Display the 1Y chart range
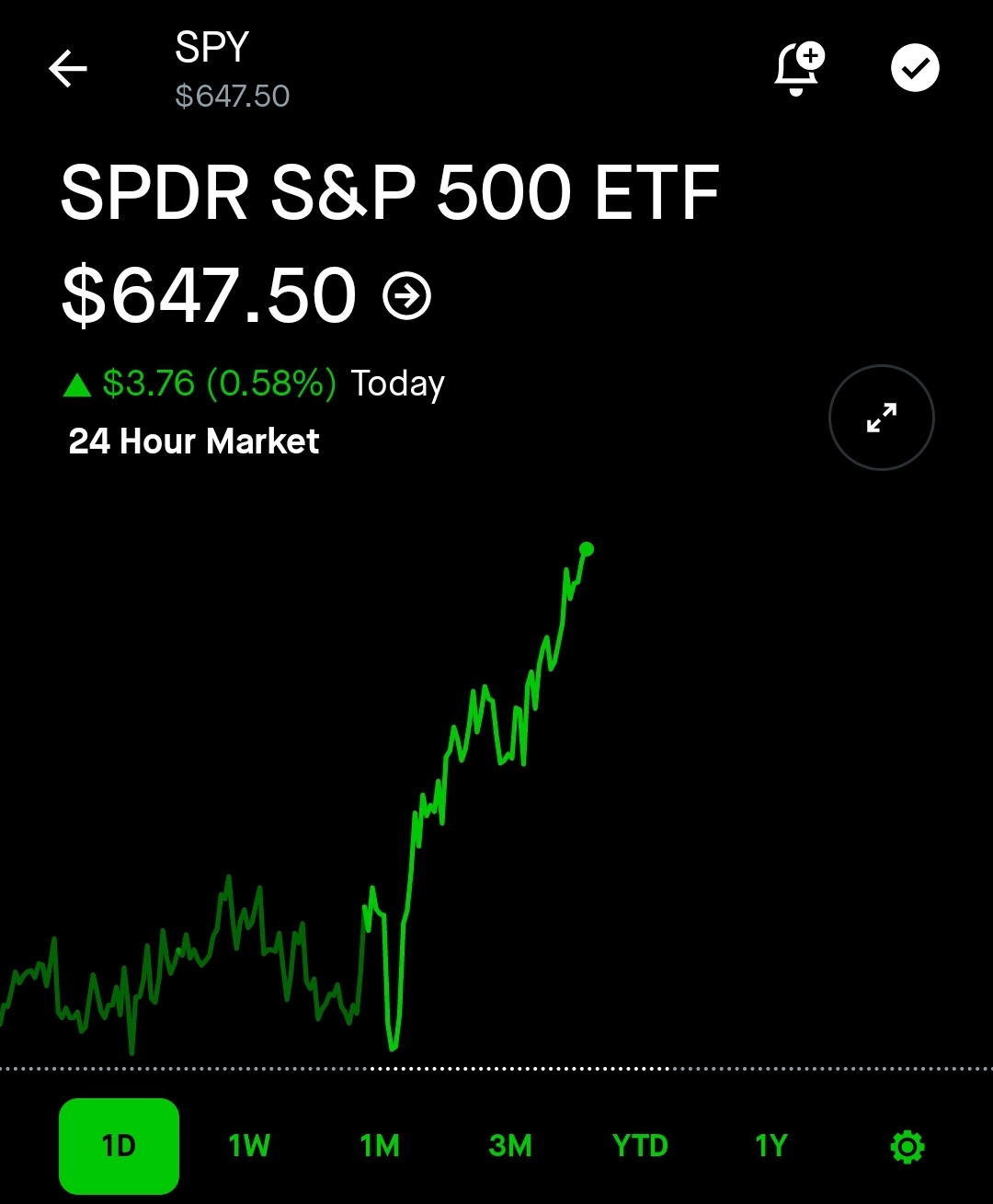The image size is (993, 1204). tap(771, 1146)
